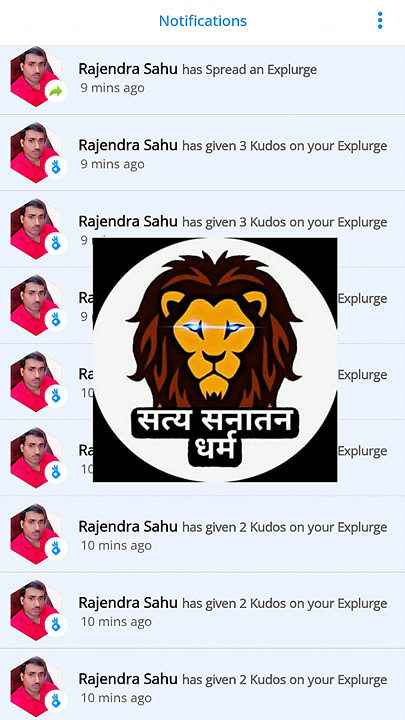
Task: Open the 'has Spread an Explurge' notification
Action: 202,80
